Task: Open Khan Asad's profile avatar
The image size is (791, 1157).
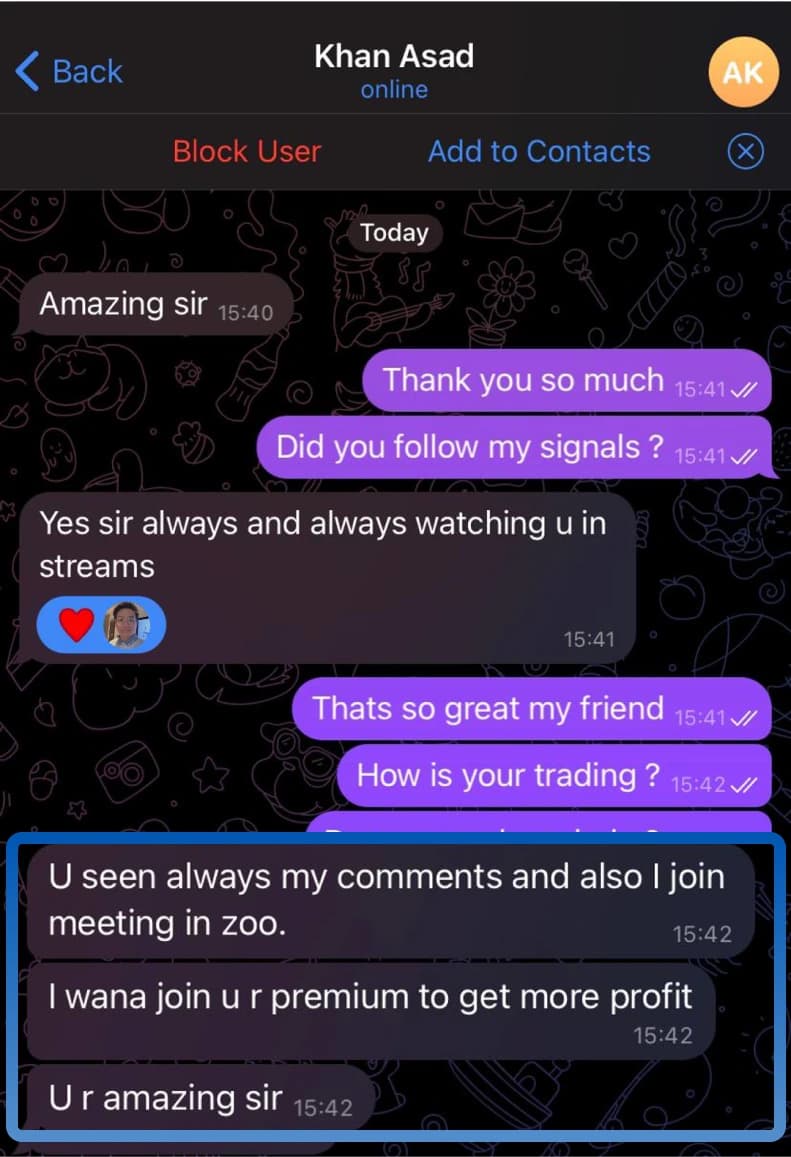Action: 742,72
